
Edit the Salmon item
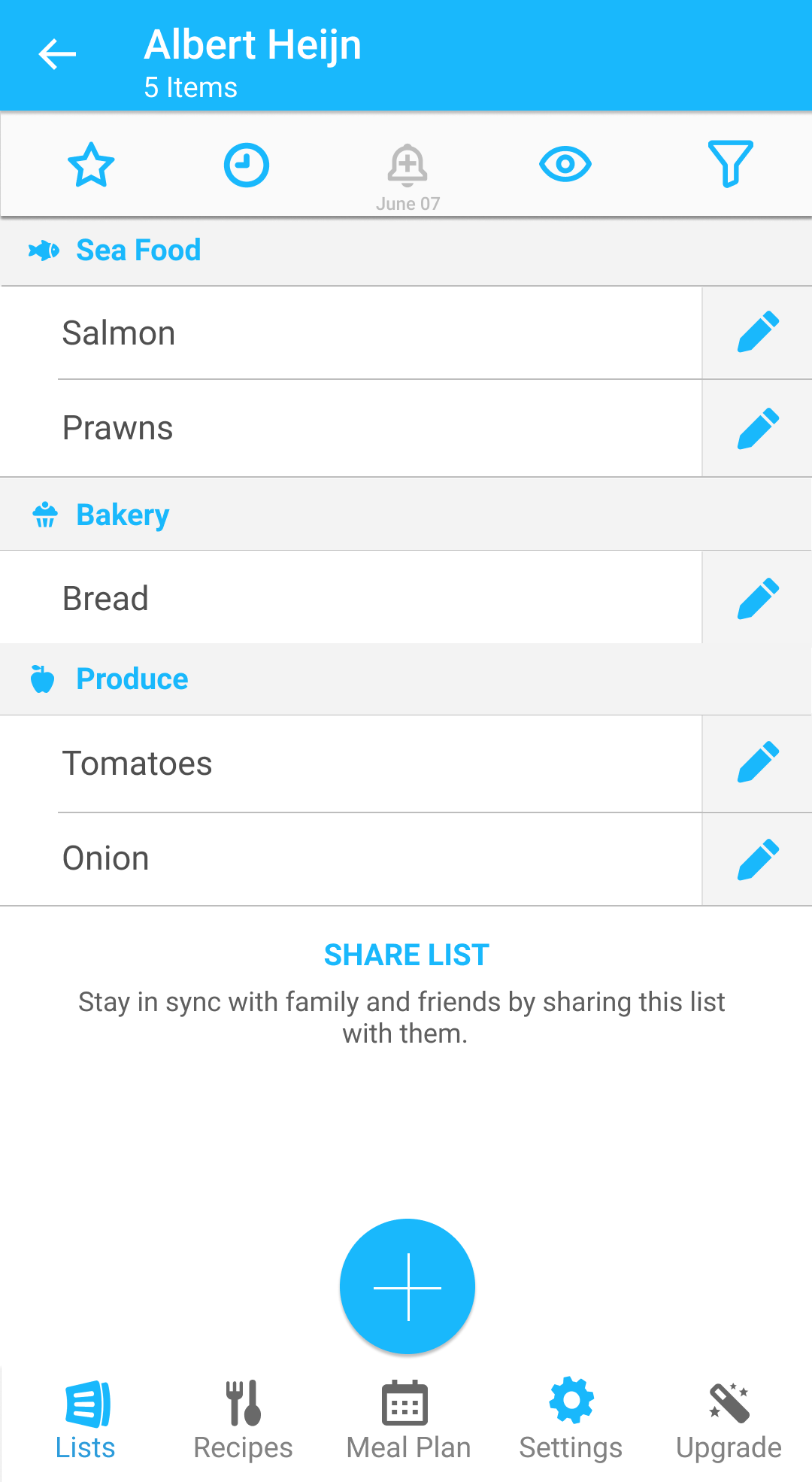[758, 333]
